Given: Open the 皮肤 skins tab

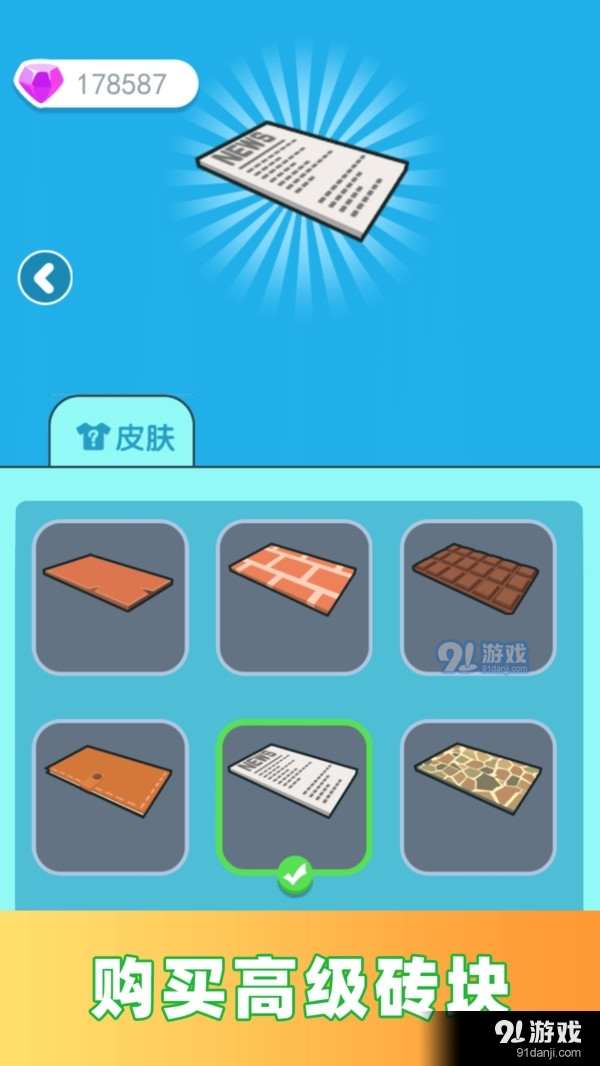Looking at the screenshot, I should click(123, 436).
